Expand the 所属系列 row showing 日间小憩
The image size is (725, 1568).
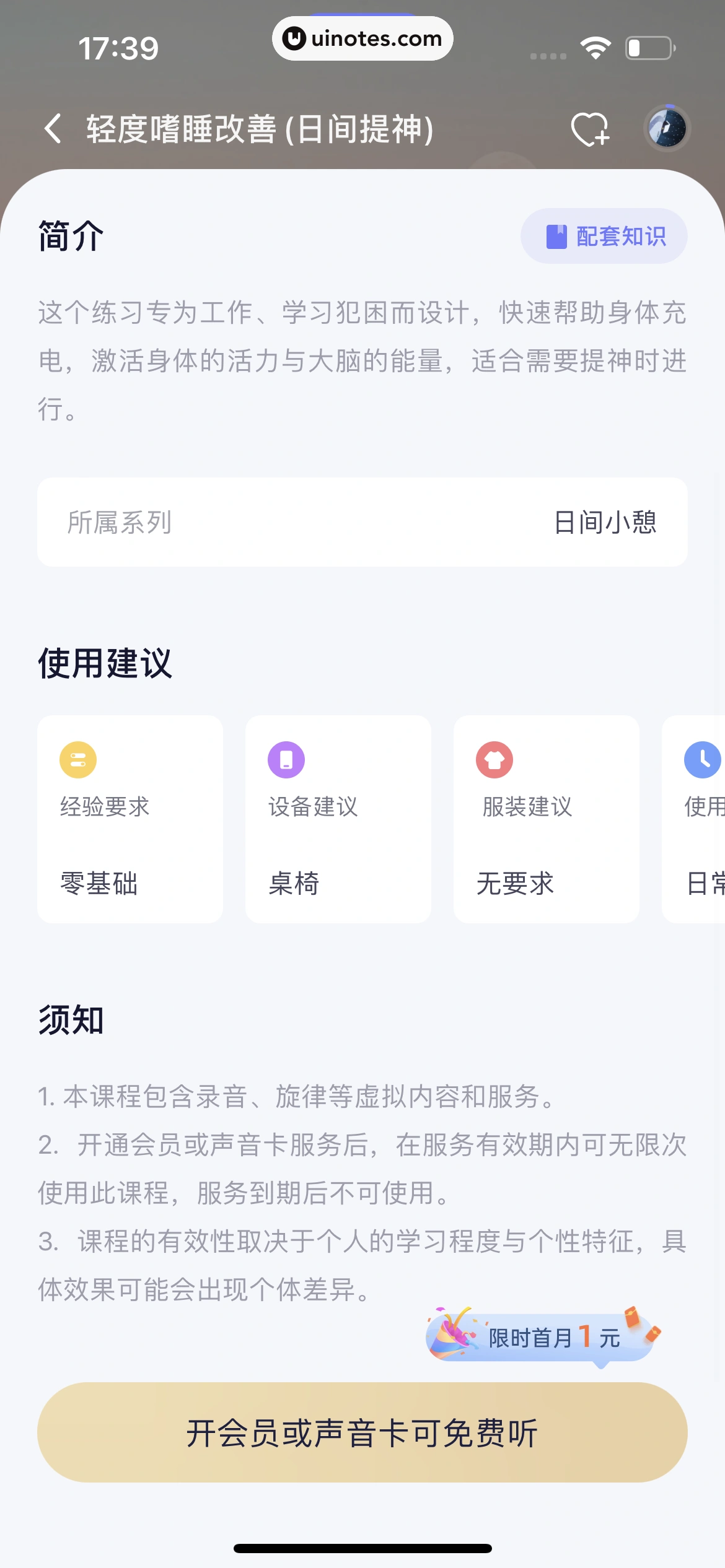click(362, 521)
